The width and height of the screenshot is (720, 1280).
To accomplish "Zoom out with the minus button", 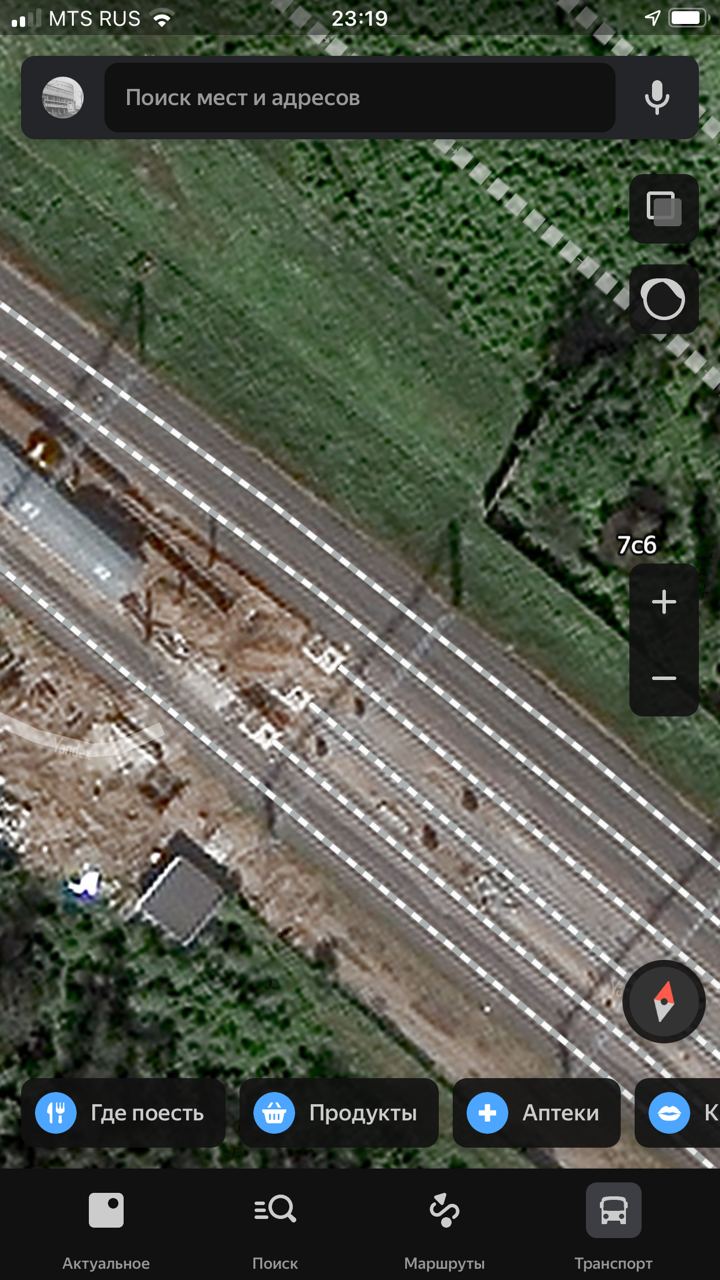I will coord(664,678).
